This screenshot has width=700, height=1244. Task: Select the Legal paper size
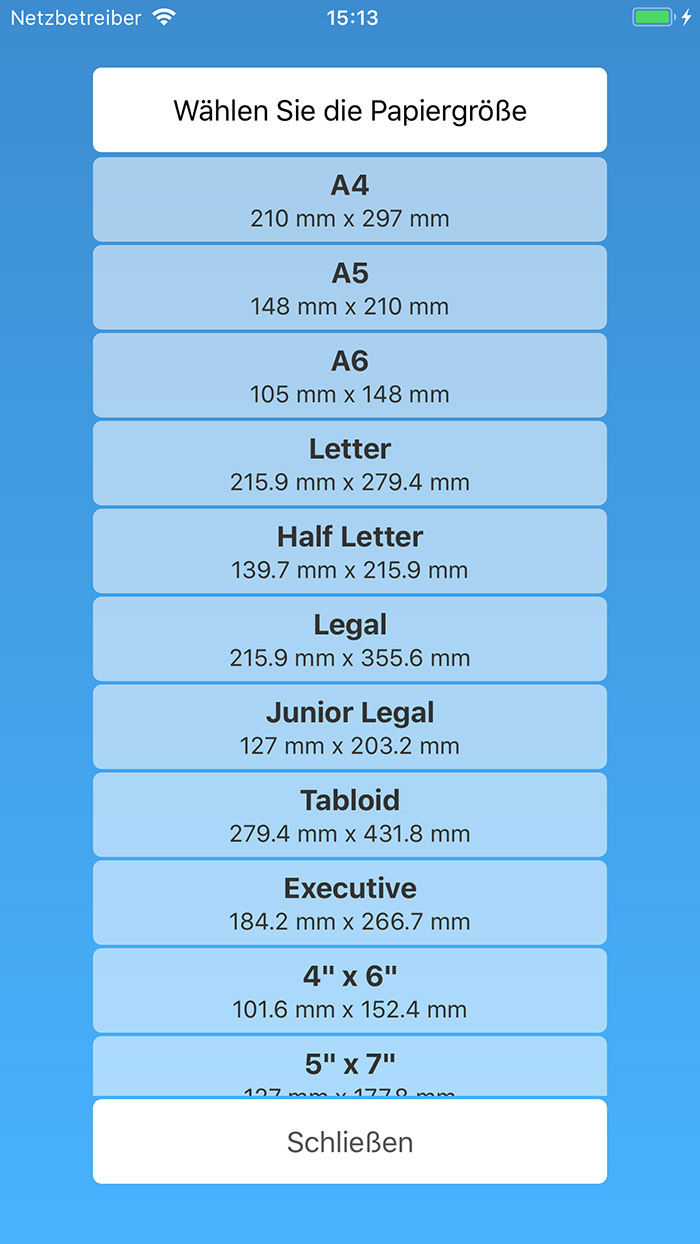tap(350, 639)
